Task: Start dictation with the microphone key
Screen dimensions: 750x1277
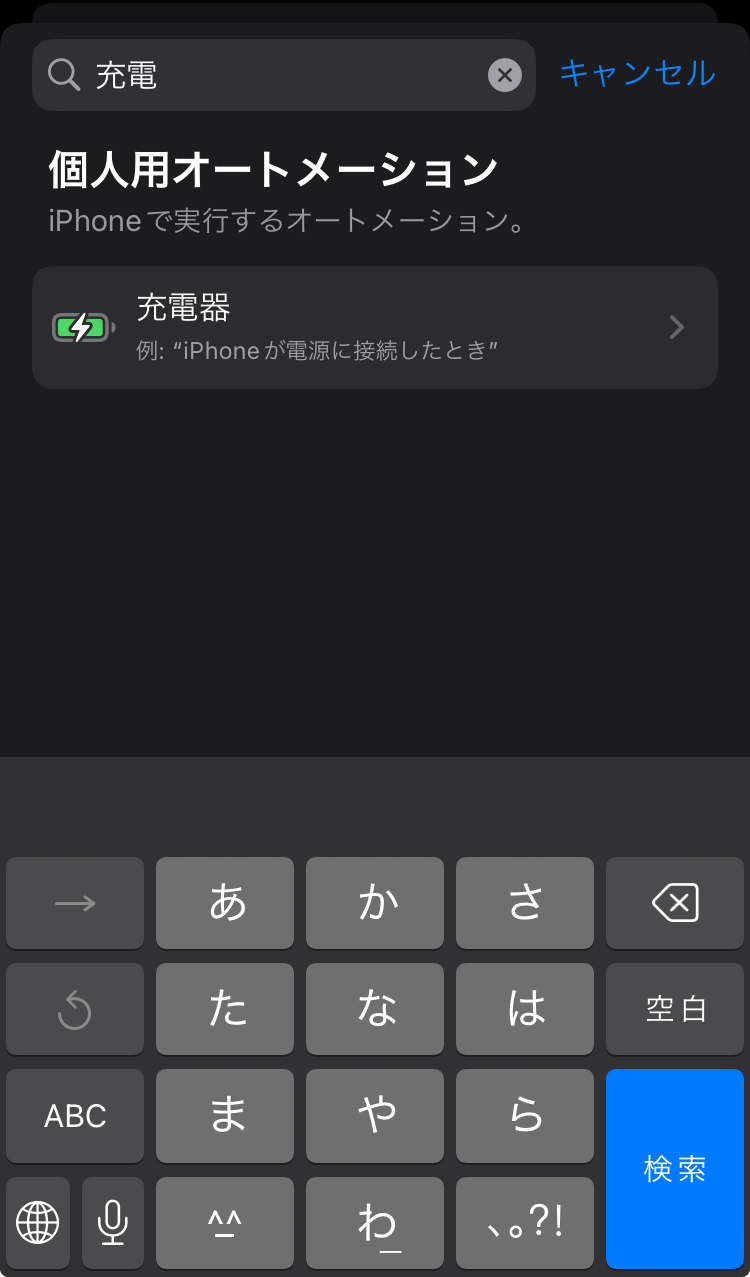Action: pos(113,1222)
